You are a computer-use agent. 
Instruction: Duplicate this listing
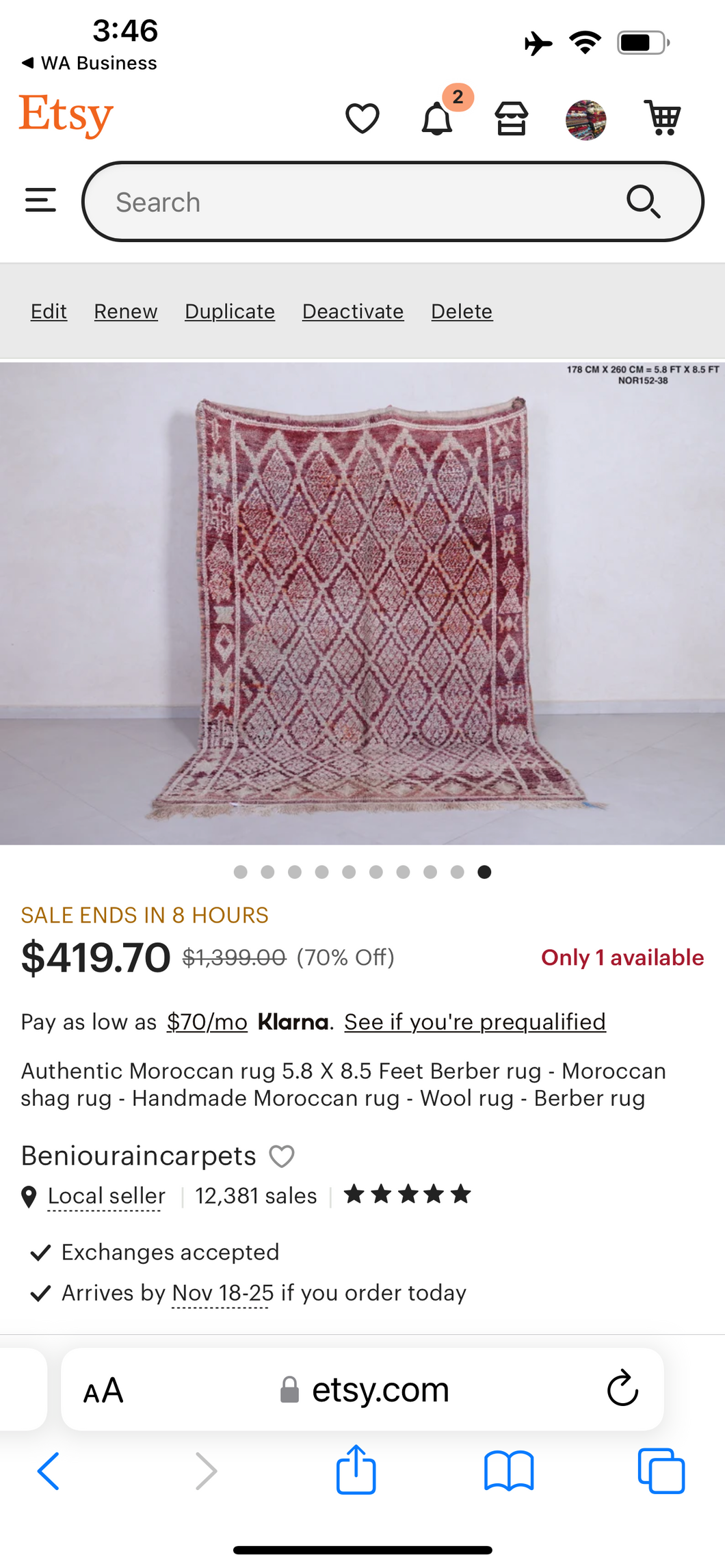point(230,311)
